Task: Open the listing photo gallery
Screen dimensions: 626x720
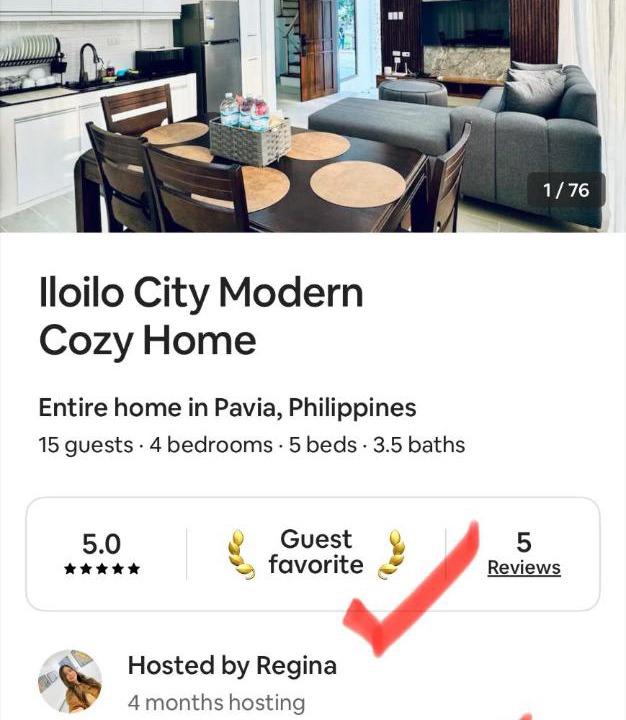Action: tap(312, 115)
